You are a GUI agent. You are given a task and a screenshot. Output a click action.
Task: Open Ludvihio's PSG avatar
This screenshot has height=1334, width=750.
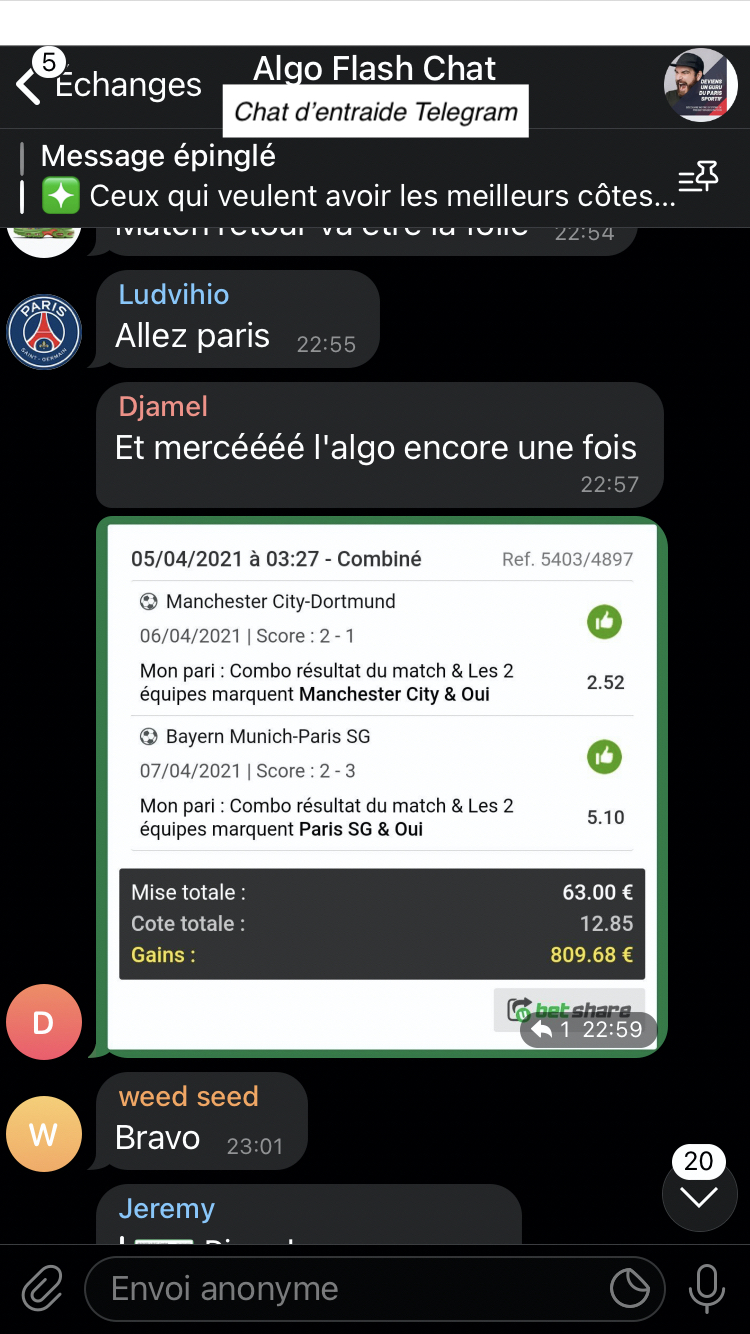(43, 332)
